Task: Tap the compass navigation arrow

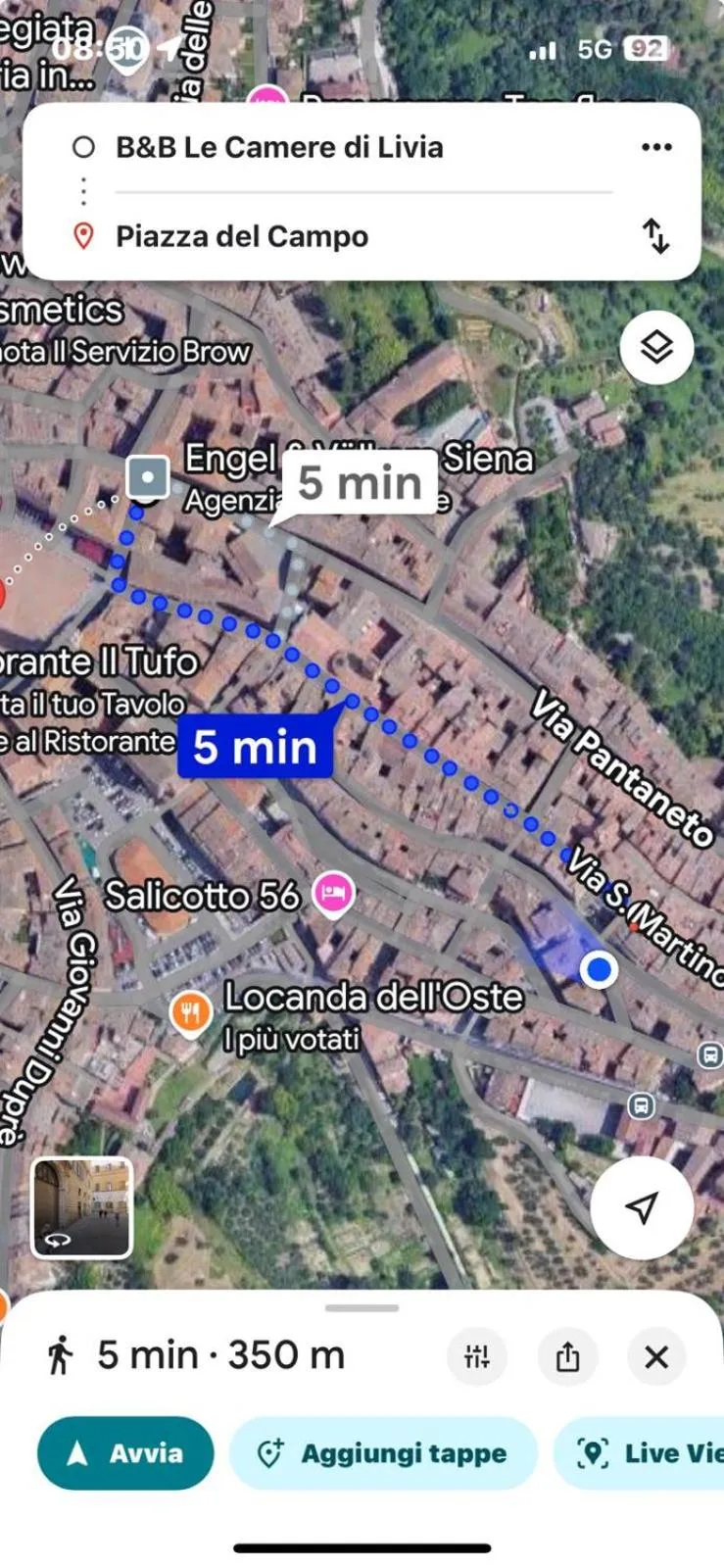Action: pyautogui.click(x=642, y=1207)
